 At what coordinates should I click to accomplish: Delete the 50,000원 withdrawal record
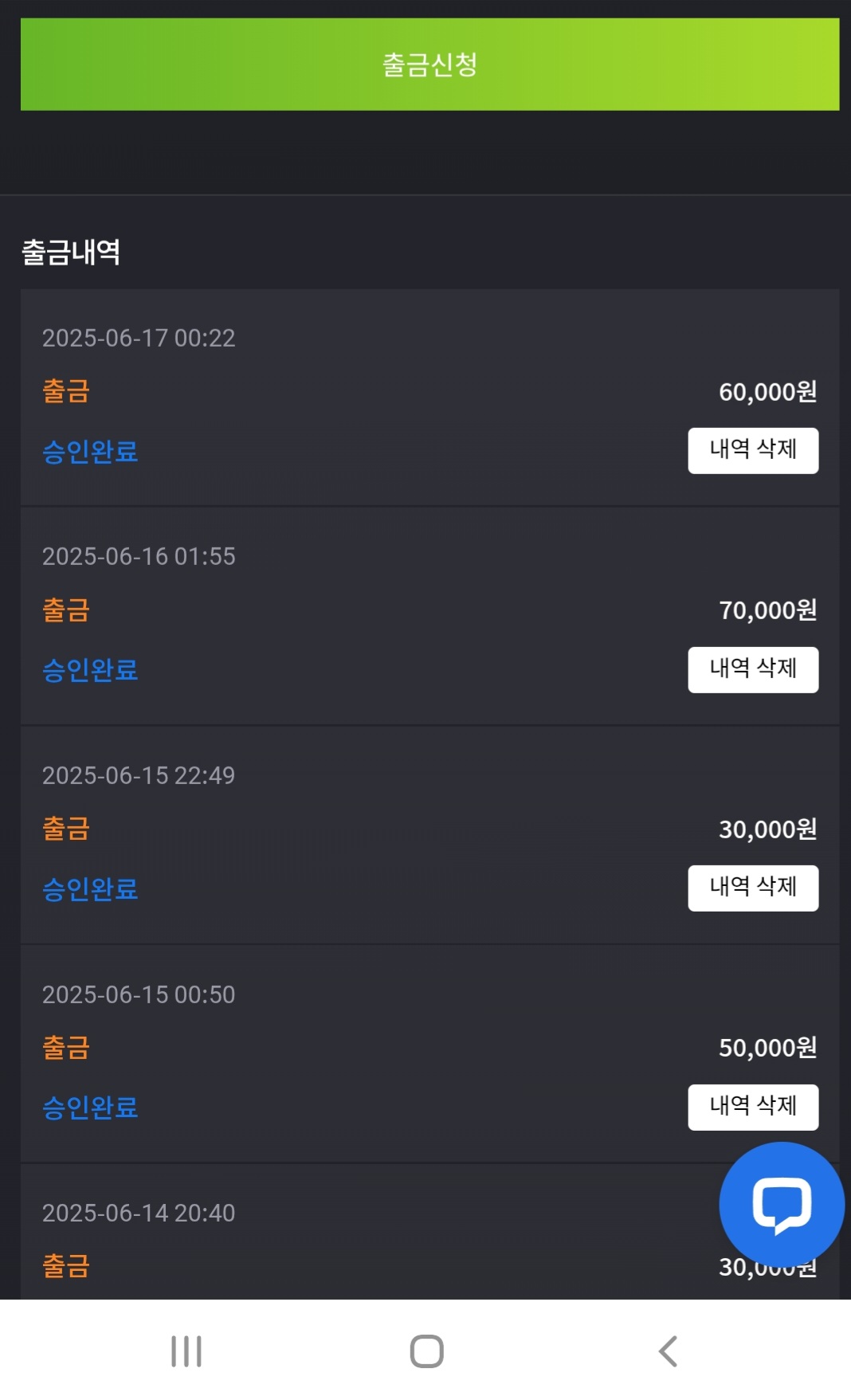[753, 1108]
